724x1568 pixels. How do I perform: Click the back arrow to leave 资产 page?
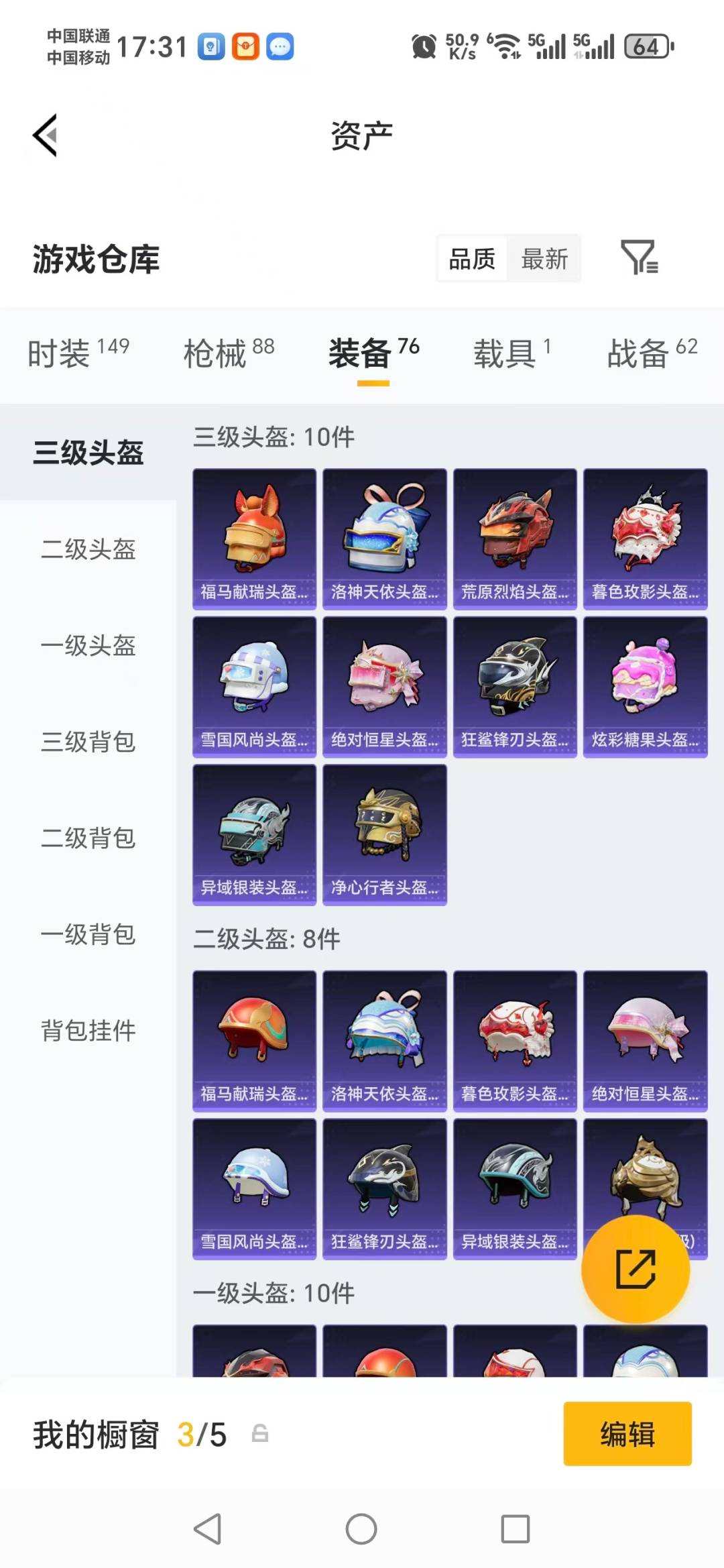(x=44, y=134)
